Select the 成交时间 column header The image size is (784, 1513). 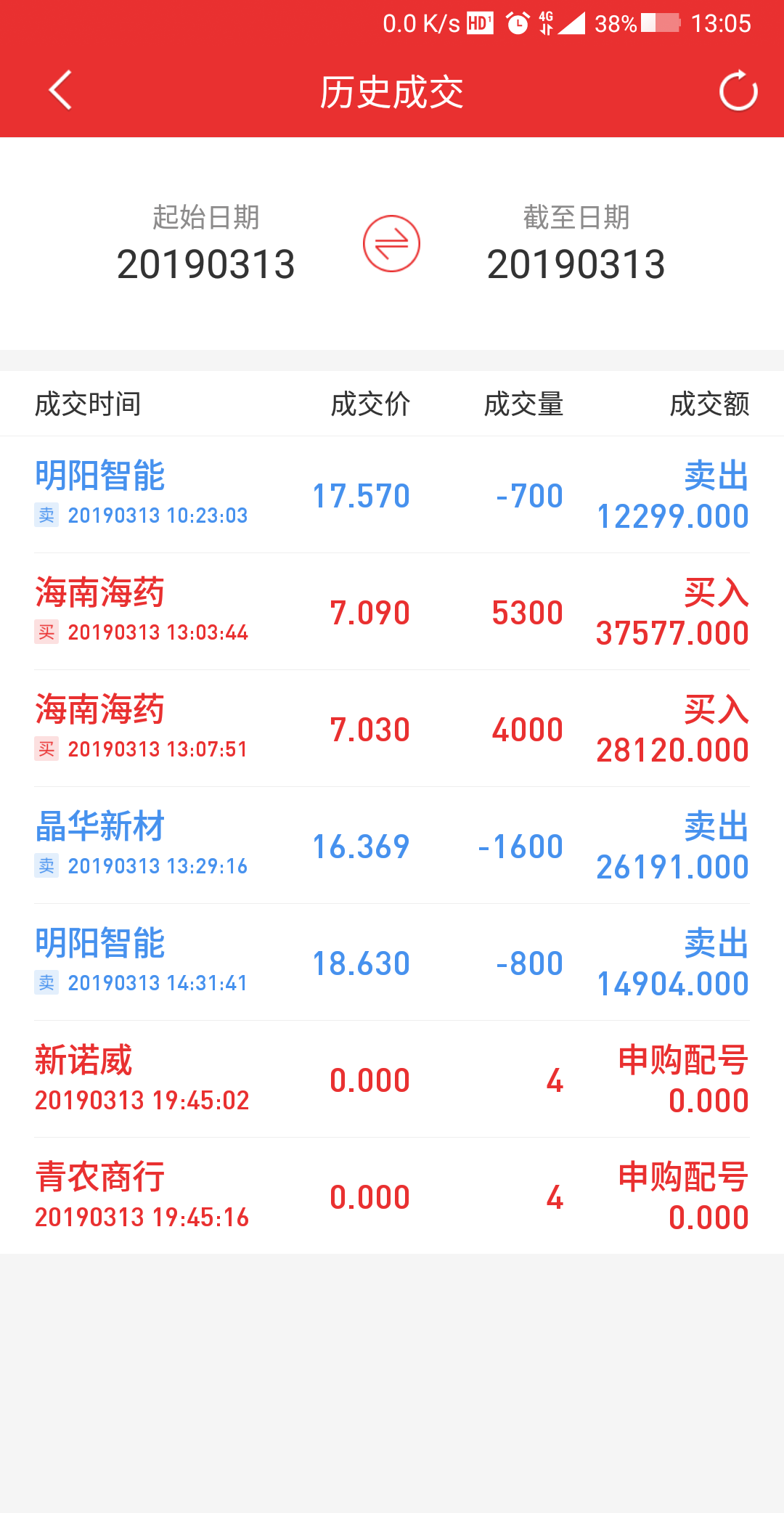89,404
